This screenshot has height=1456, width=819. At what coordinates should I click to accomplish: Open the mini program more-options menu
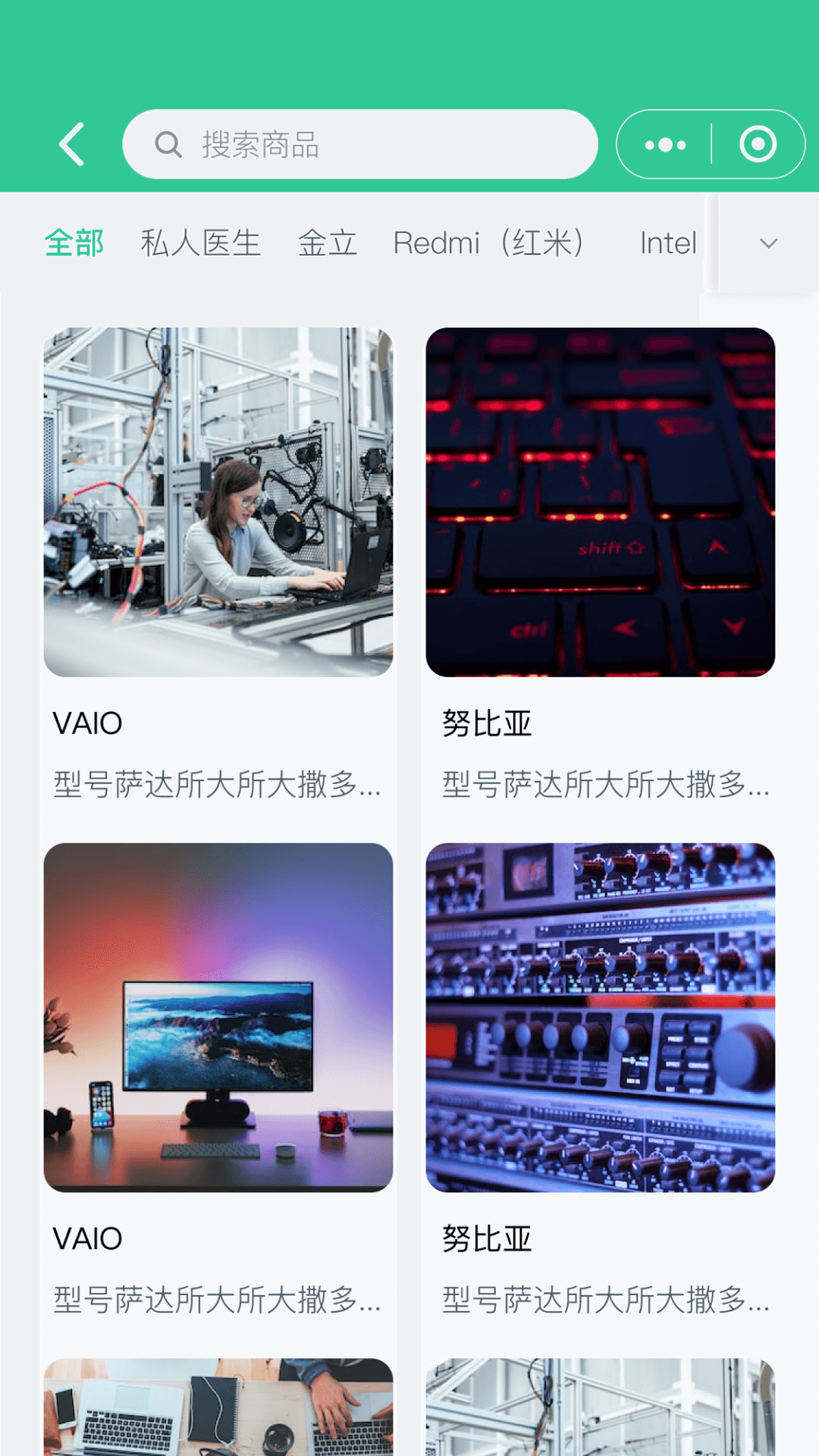click(x=665, y=144)
